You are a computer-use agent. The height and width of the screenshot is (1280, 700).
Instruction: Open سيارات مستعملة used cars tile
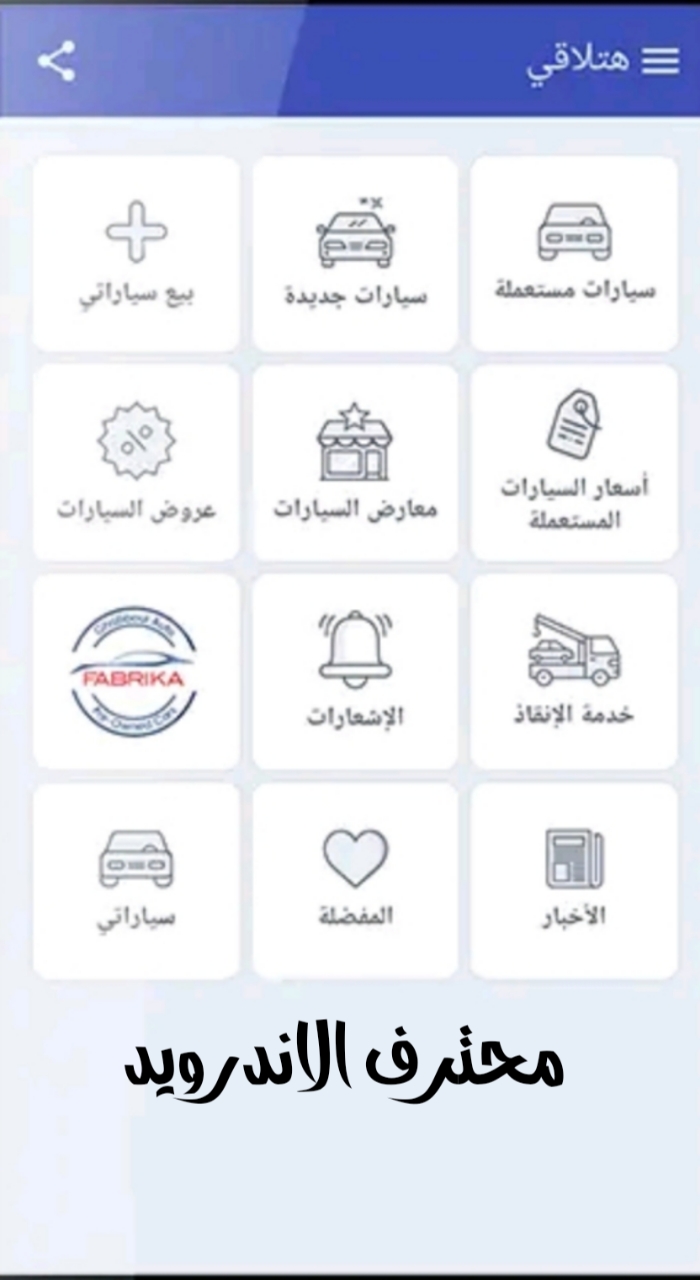[574, 253]
